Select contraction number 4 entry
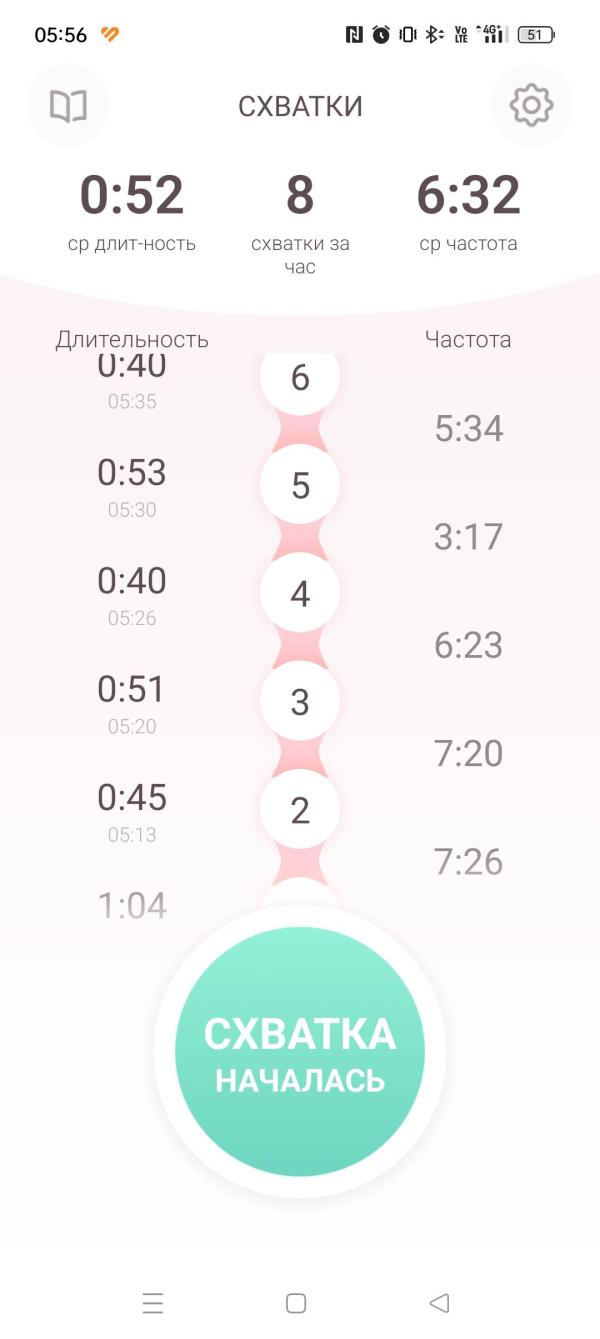Image resolution: width=600 pixels, height=1339 pixels. [300, 594]
